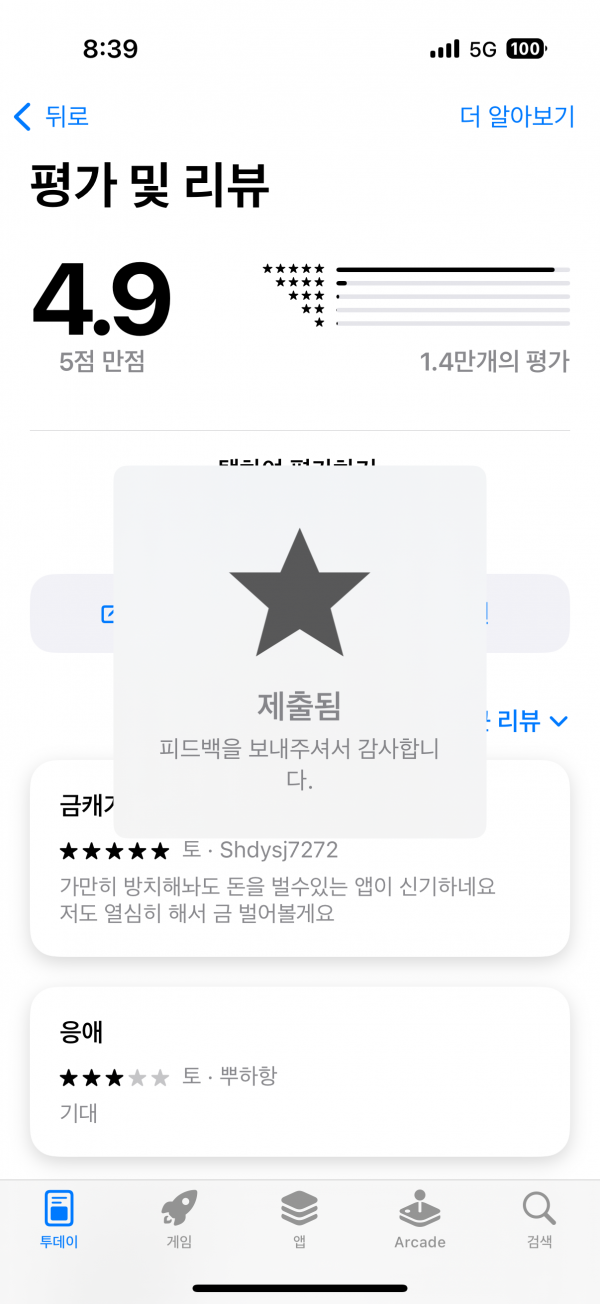The image size is (600, 1304).
Task: Switch to the 투데이 tab
Action: (59, 1220)
